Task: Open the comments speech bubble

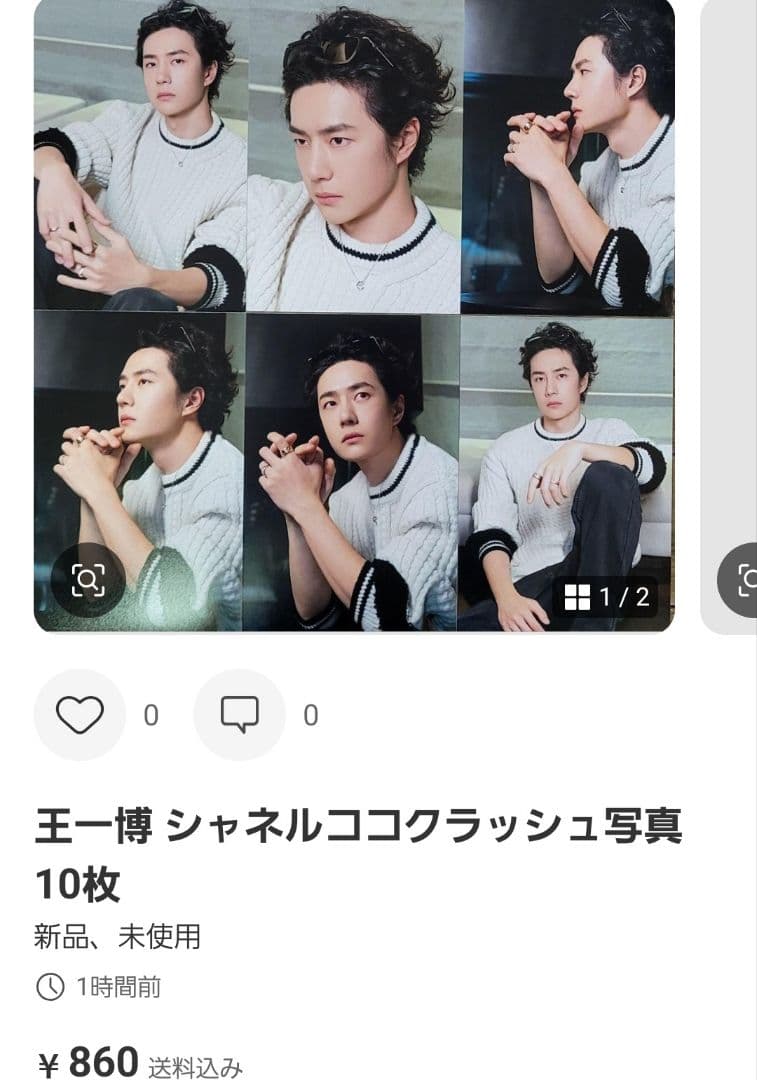Action: pos(239,715)
